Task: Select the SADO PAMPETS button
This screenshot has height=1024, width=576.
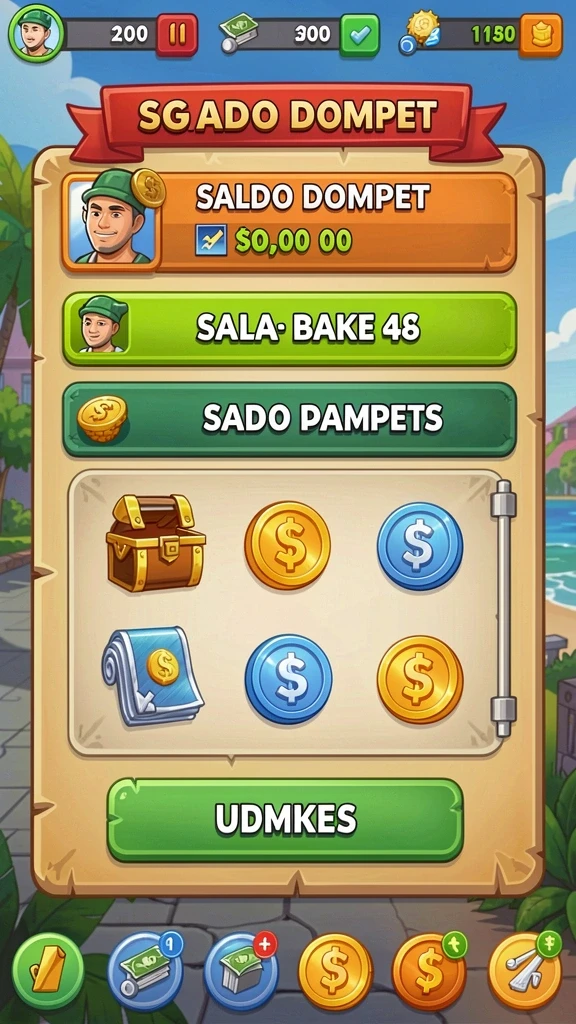Action: coord(289,420)
